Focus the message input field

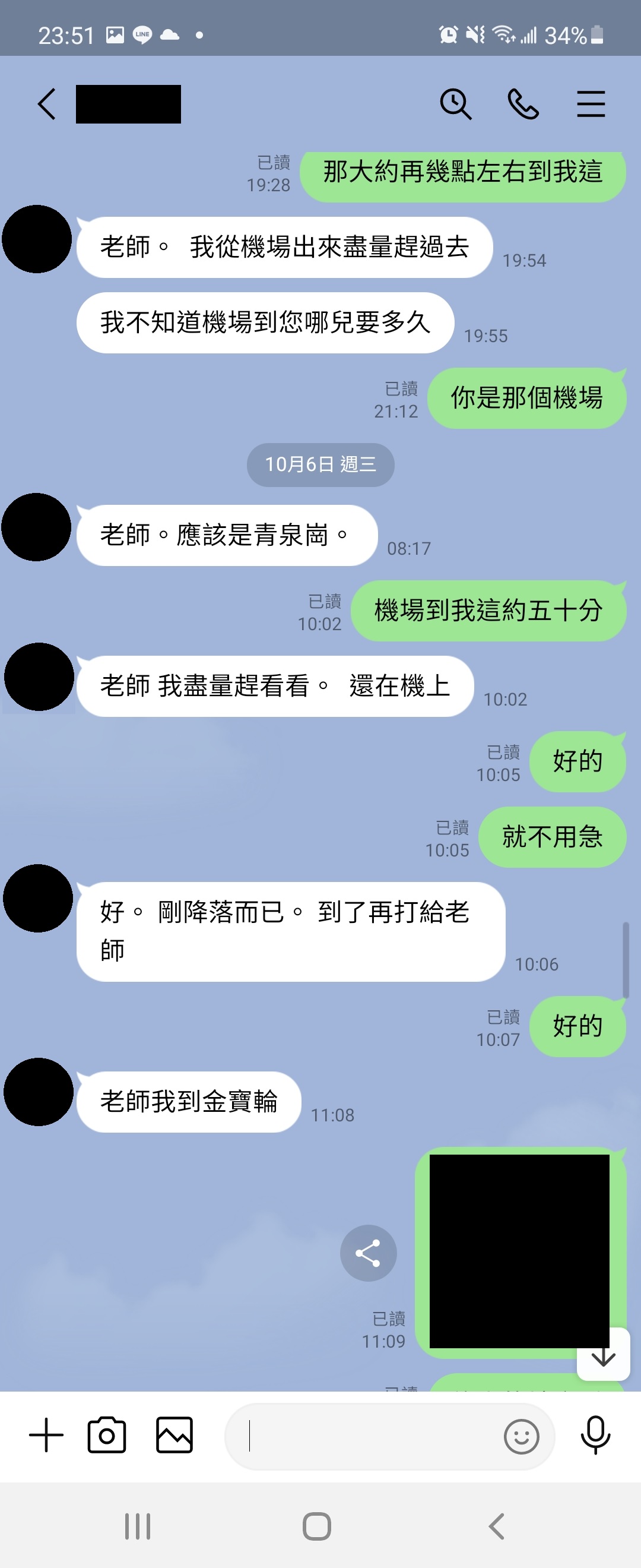tap(365, 1437)
